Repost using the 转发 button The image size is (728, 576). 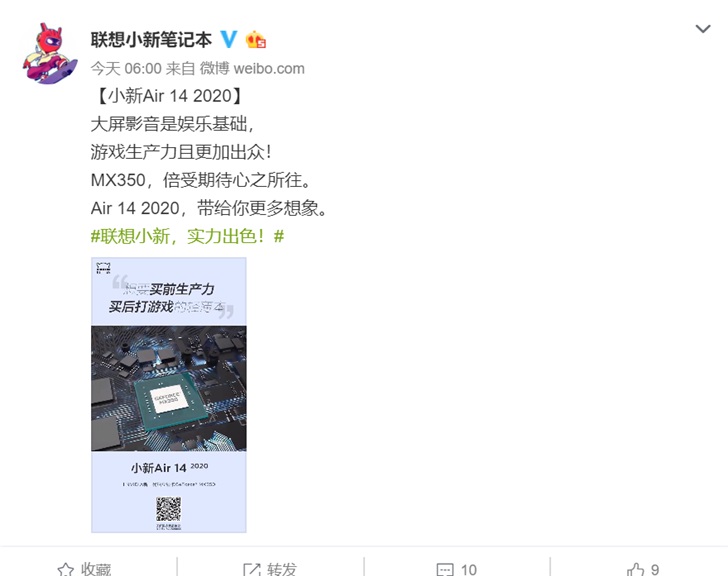[x=270, y=568]
